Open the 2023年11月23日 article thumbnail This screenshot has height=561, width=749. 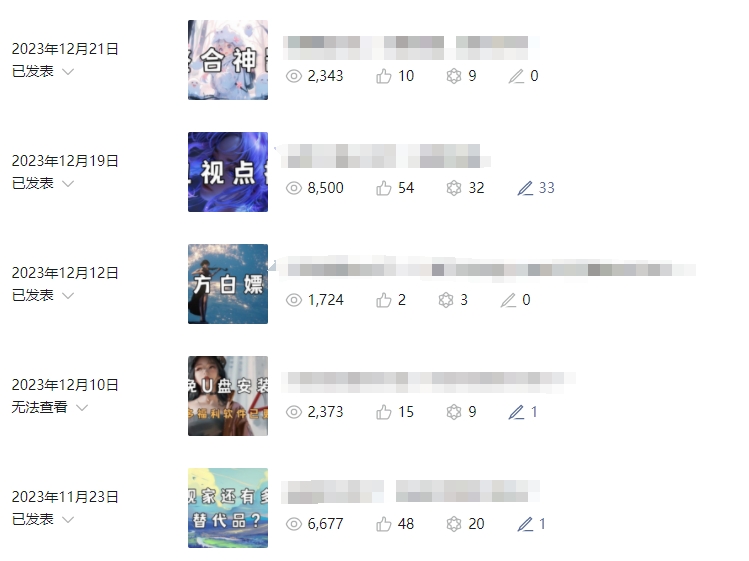click(x=228, y=508)
